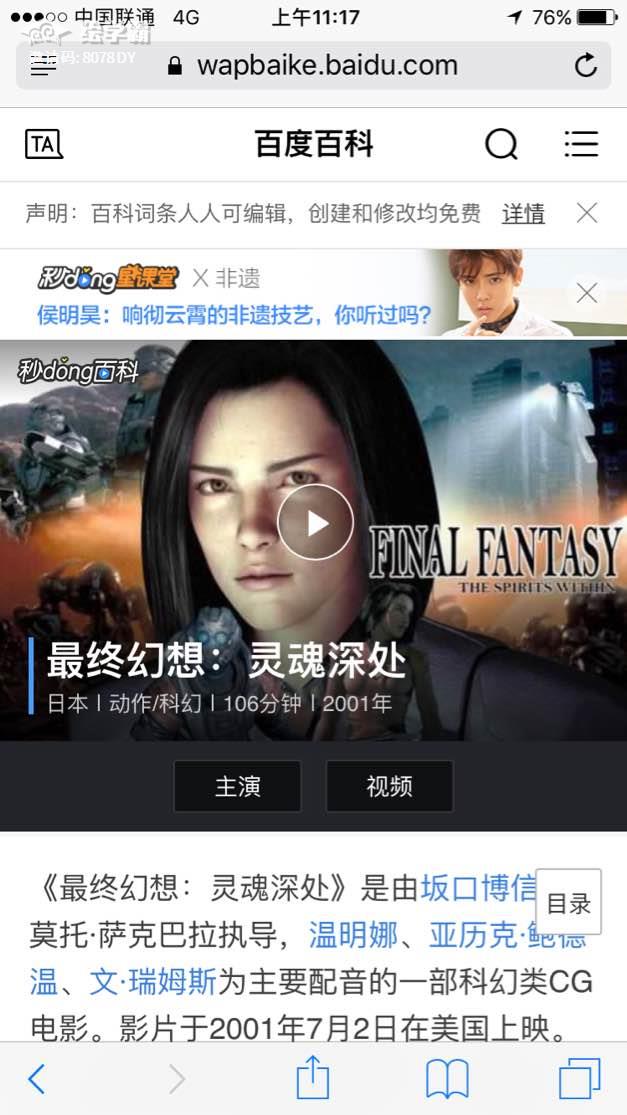Go back in Safari
Screen dimensions: 627x1115
(37, 1078)
